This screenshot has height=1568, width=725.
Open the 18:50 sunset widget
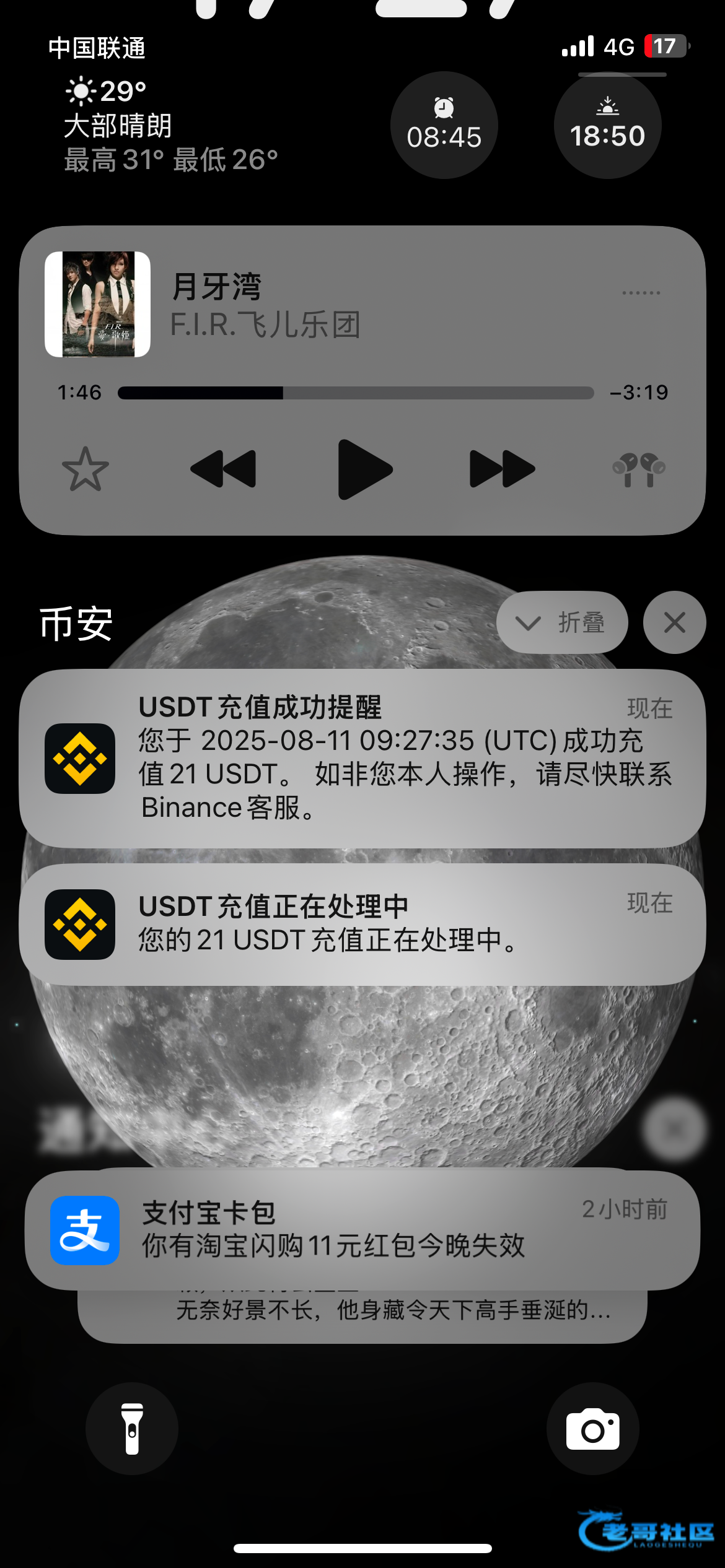pyautogui.click(x=607, y=126)
